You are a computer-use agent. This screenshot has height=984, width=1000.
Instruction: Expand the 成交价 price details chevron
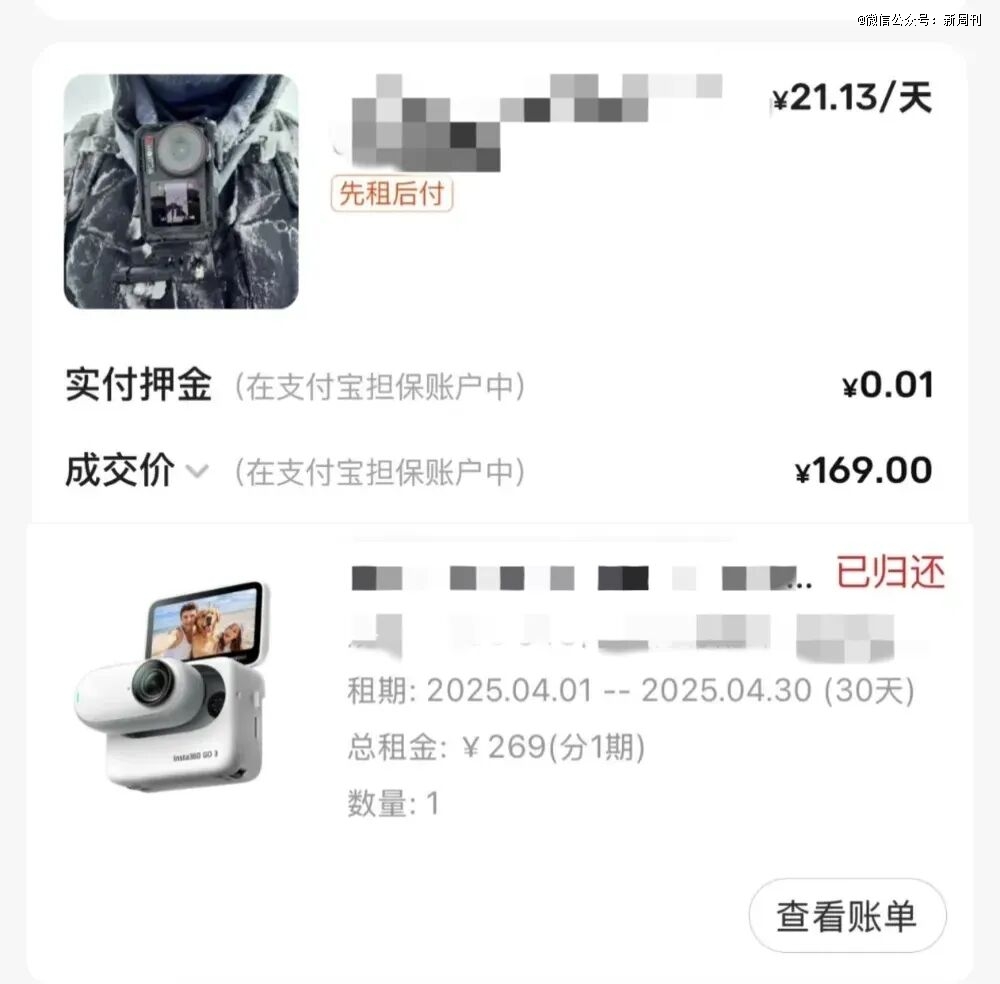click(x=198, y=471)
